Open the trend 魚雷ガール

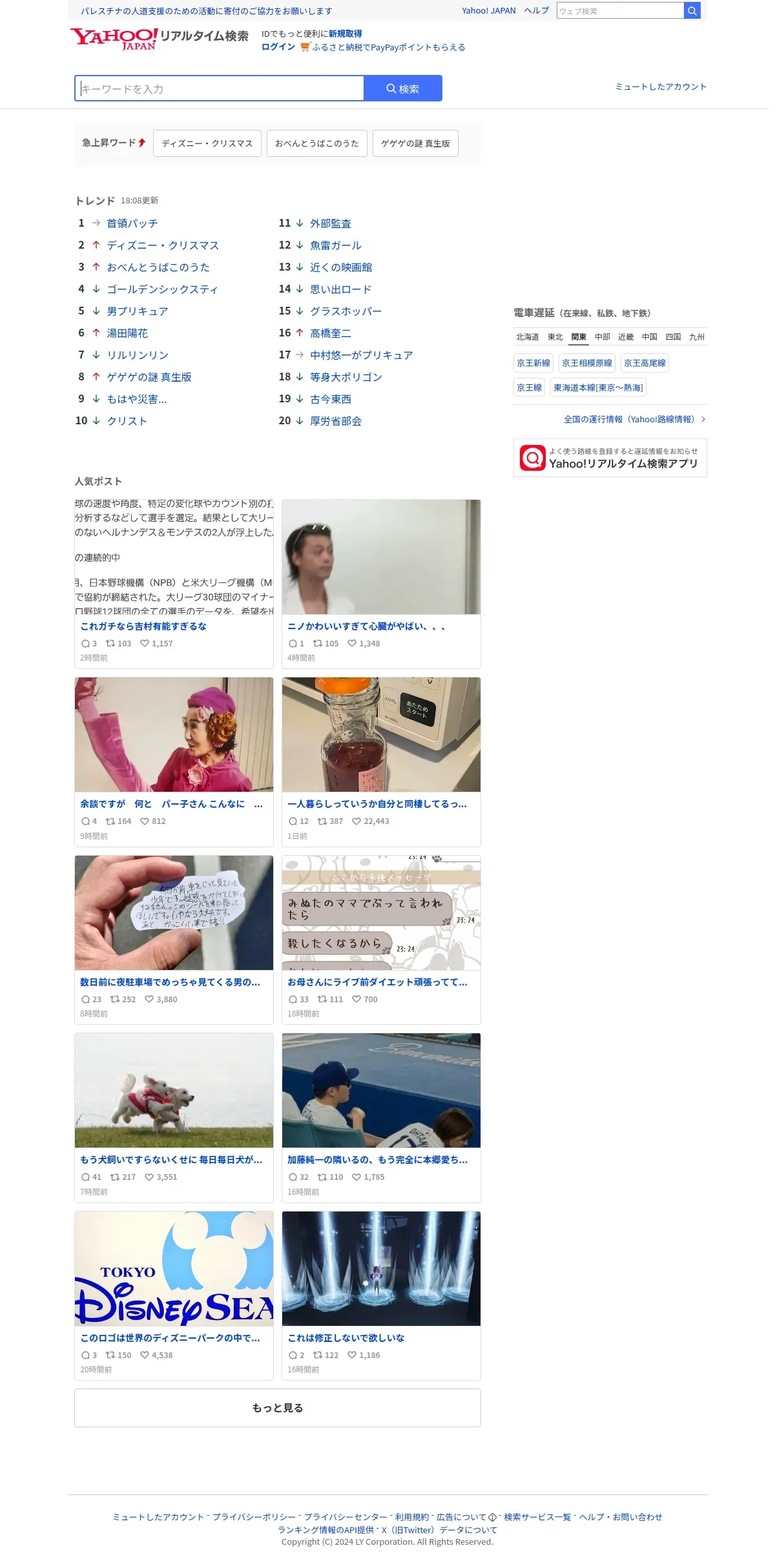click(336, 245)
